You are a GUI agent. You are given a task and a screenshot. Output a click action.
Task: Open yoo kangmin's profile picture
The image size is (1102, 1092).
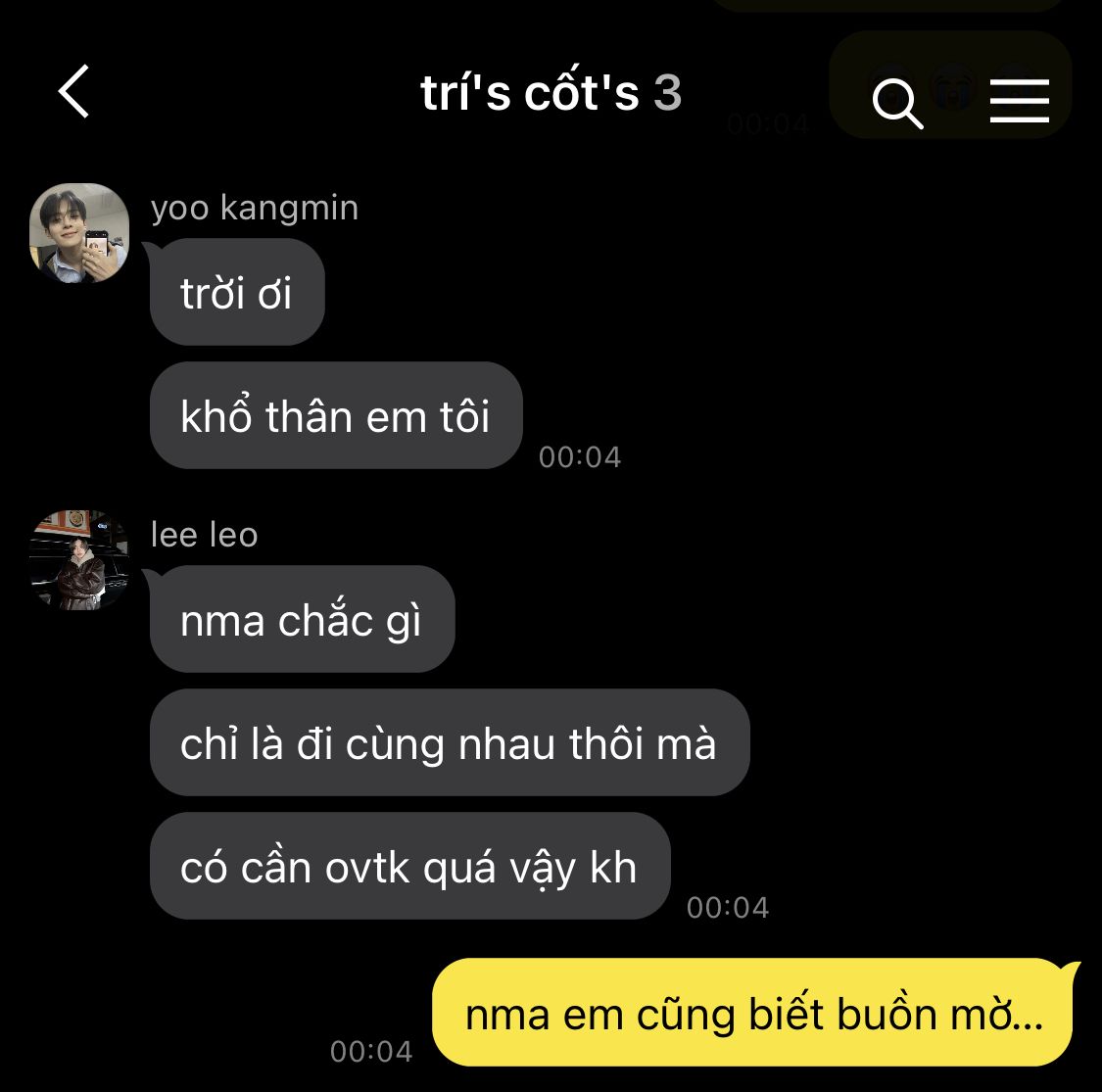79,233
